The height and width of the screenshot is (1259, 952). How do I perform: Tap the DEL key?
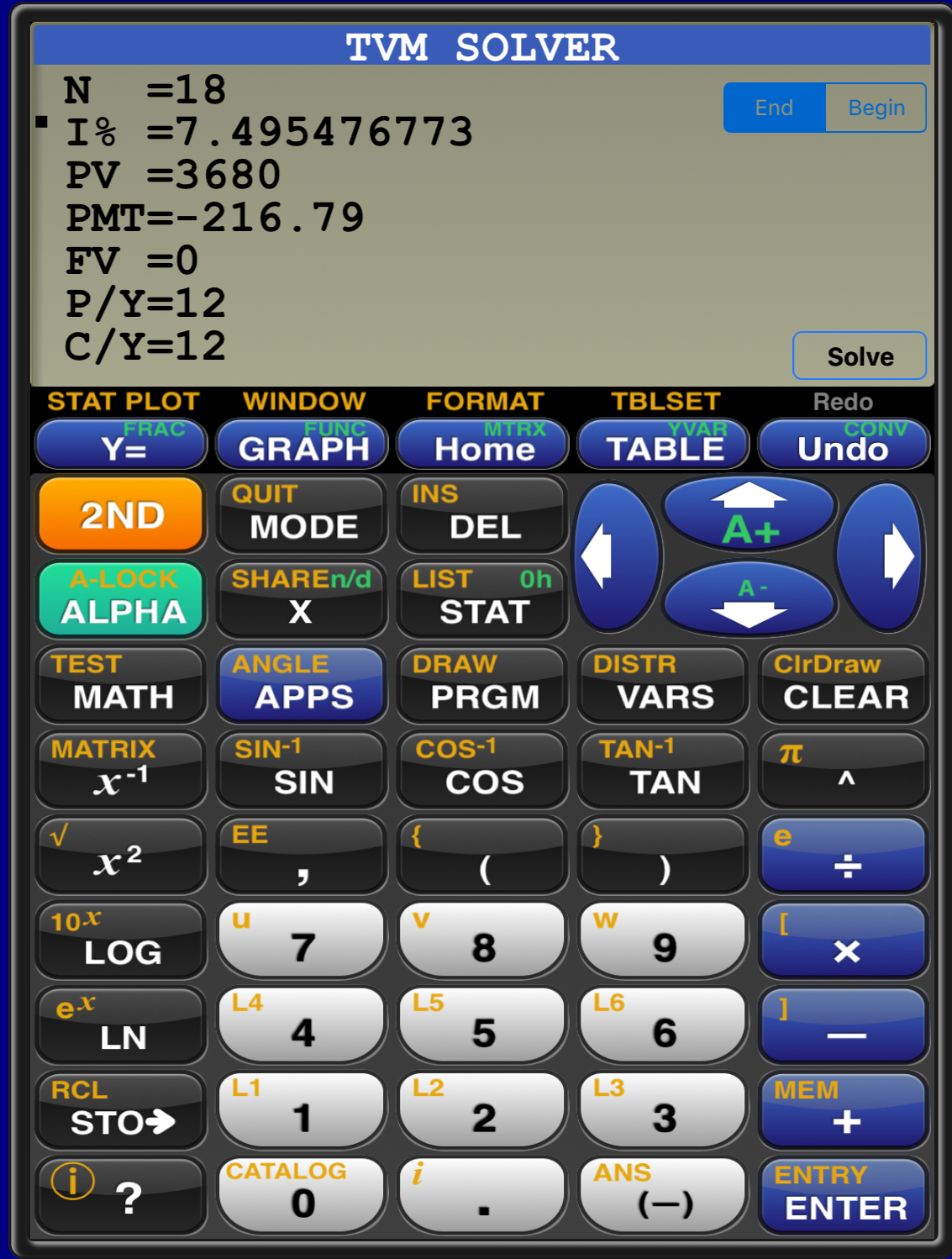point(483,514)
